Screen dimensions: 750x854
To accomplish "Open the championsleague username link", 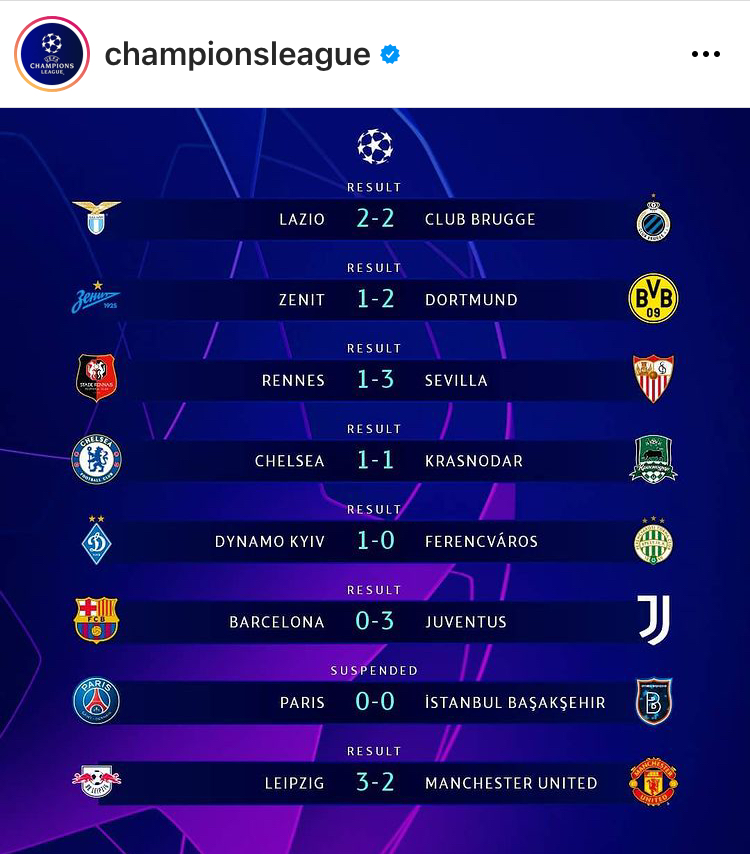I will pos(237,54).
